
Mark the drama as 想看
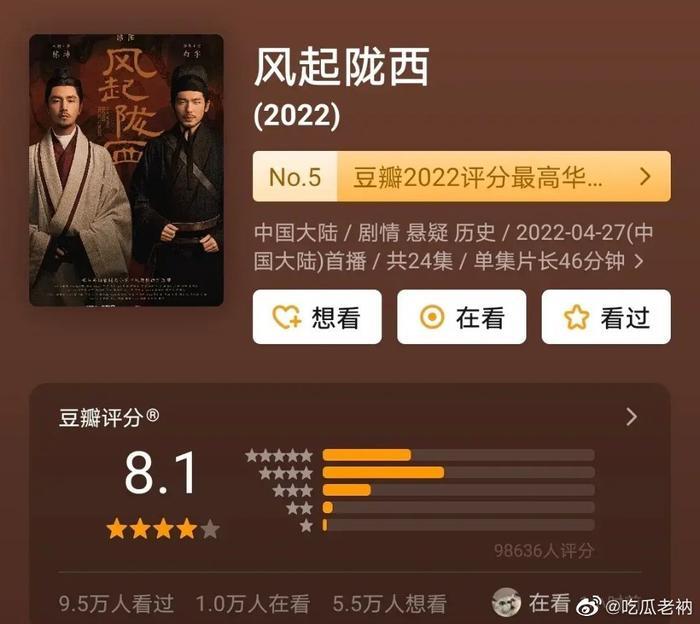coord(316,317)
